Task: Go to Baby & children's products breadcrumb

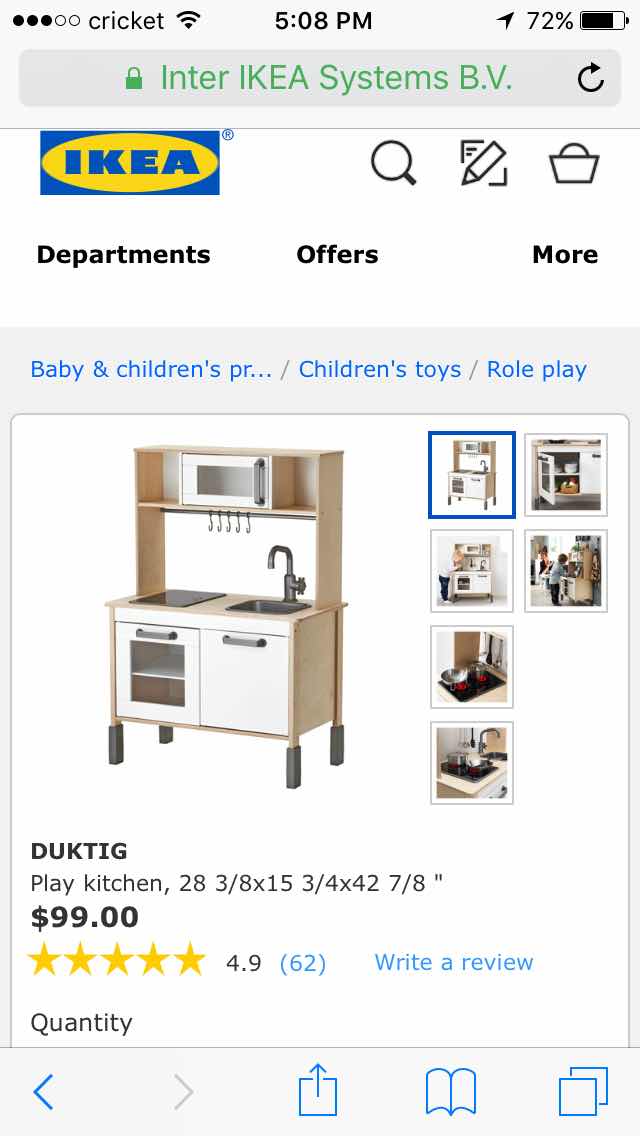Action: point(151,369)
